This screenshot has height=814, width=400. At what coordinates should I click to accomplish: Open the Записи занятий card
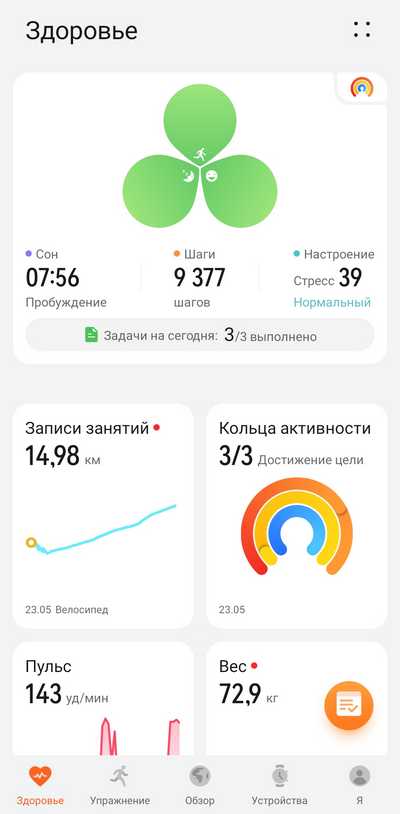coord(103,516)
